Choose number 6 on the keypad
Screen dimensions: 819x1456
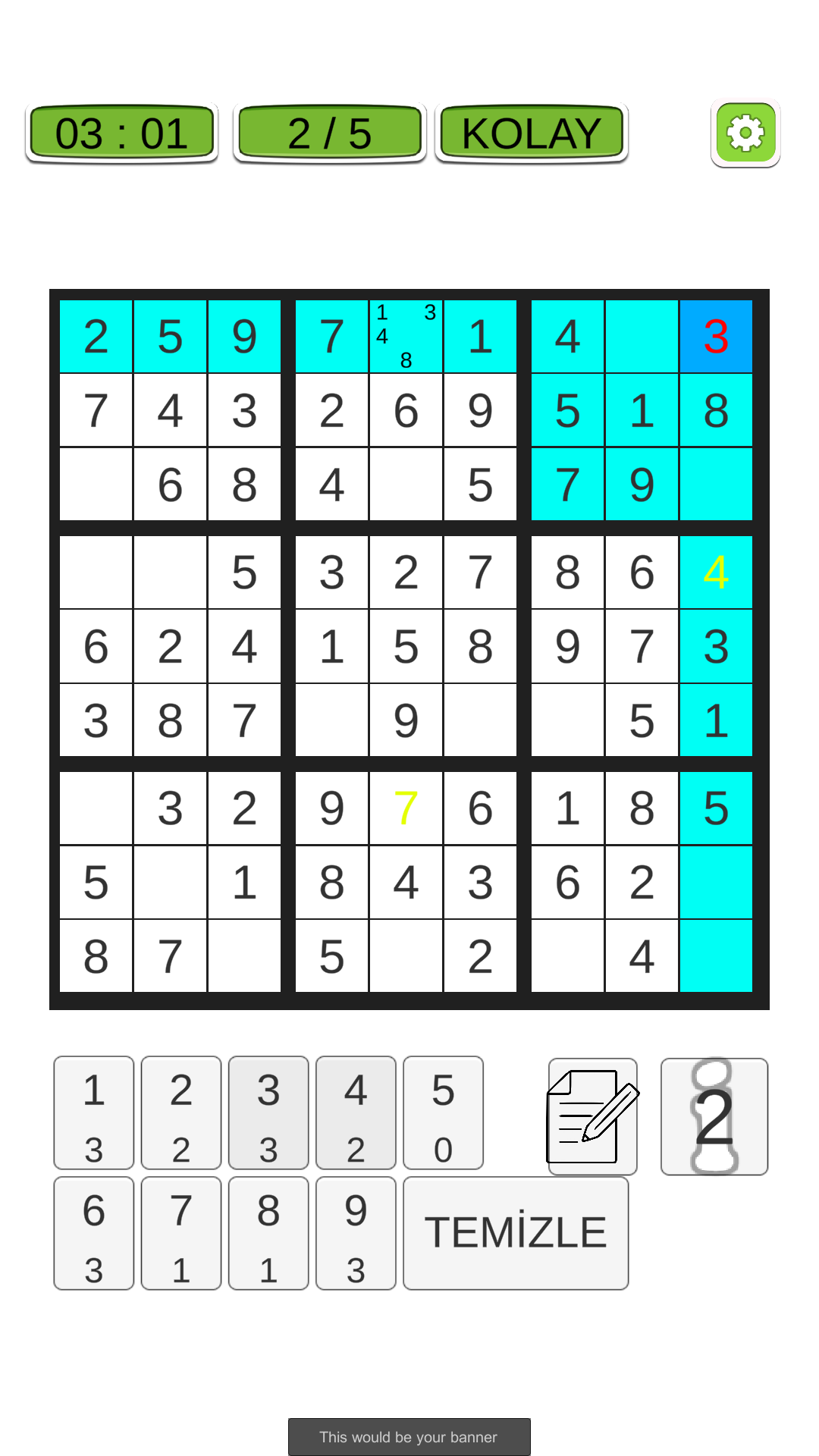(94, 1233)
